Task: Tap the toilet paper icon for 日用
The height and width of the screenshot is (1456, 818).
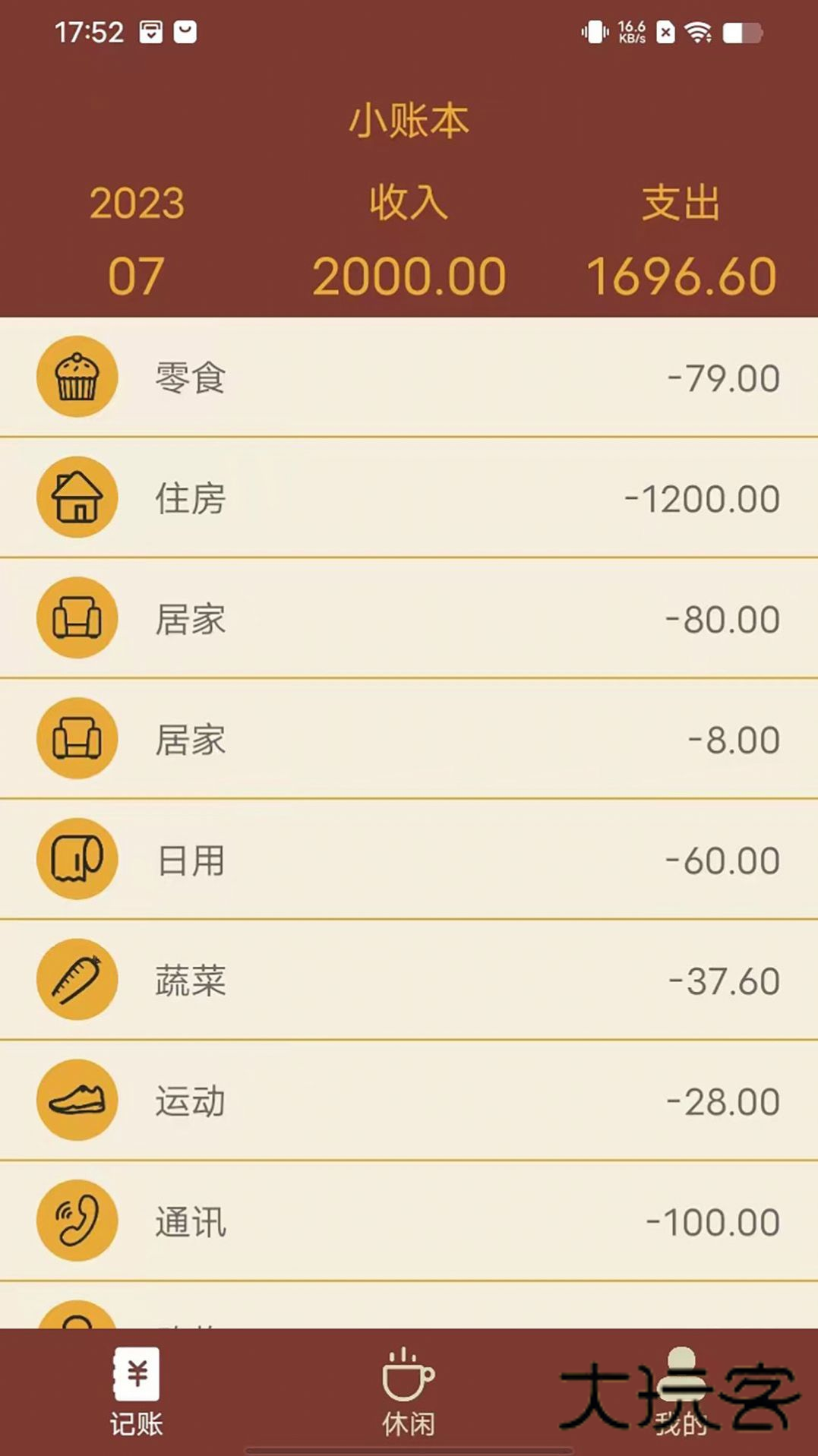Action: pos(77,859)
